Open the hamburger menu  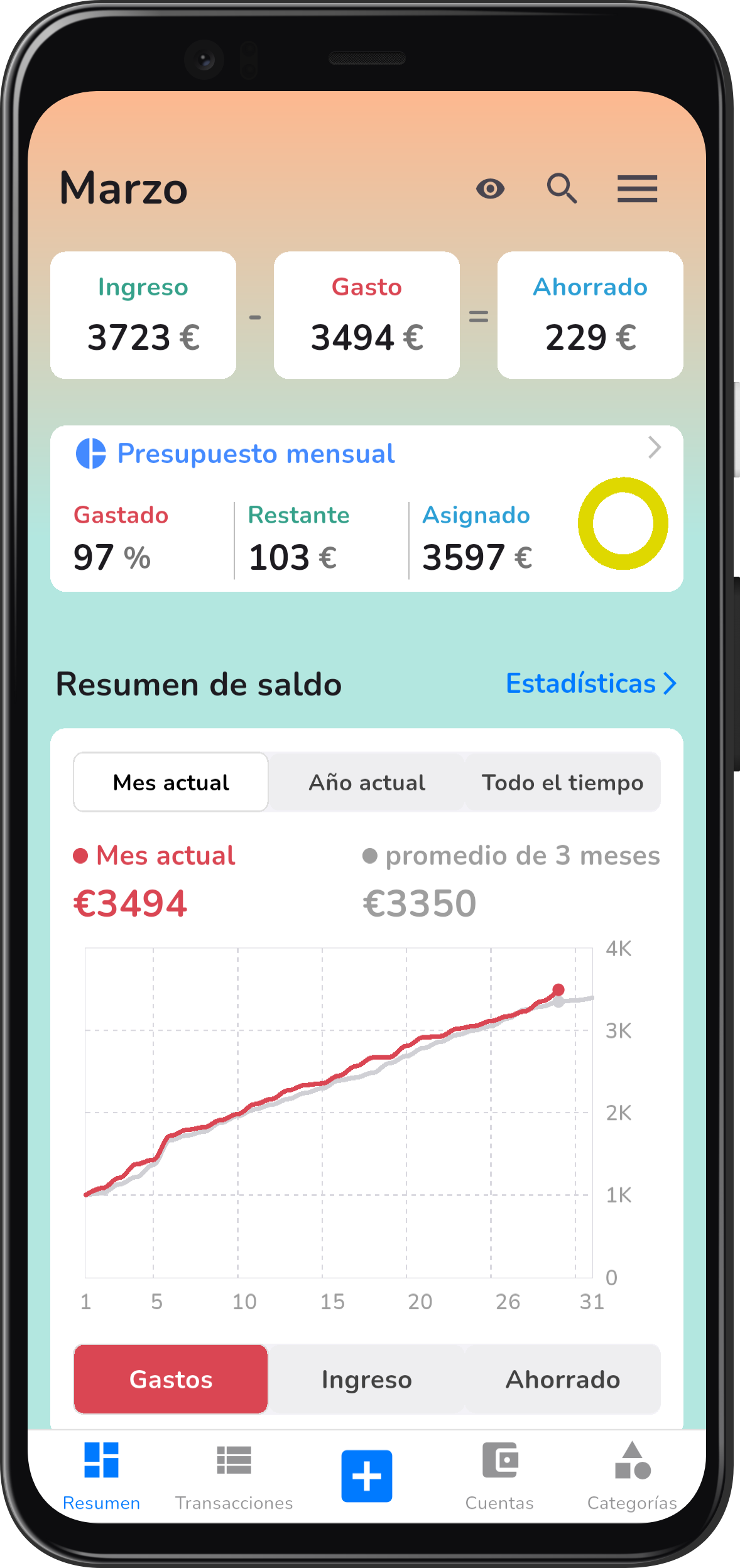point(637,188)
